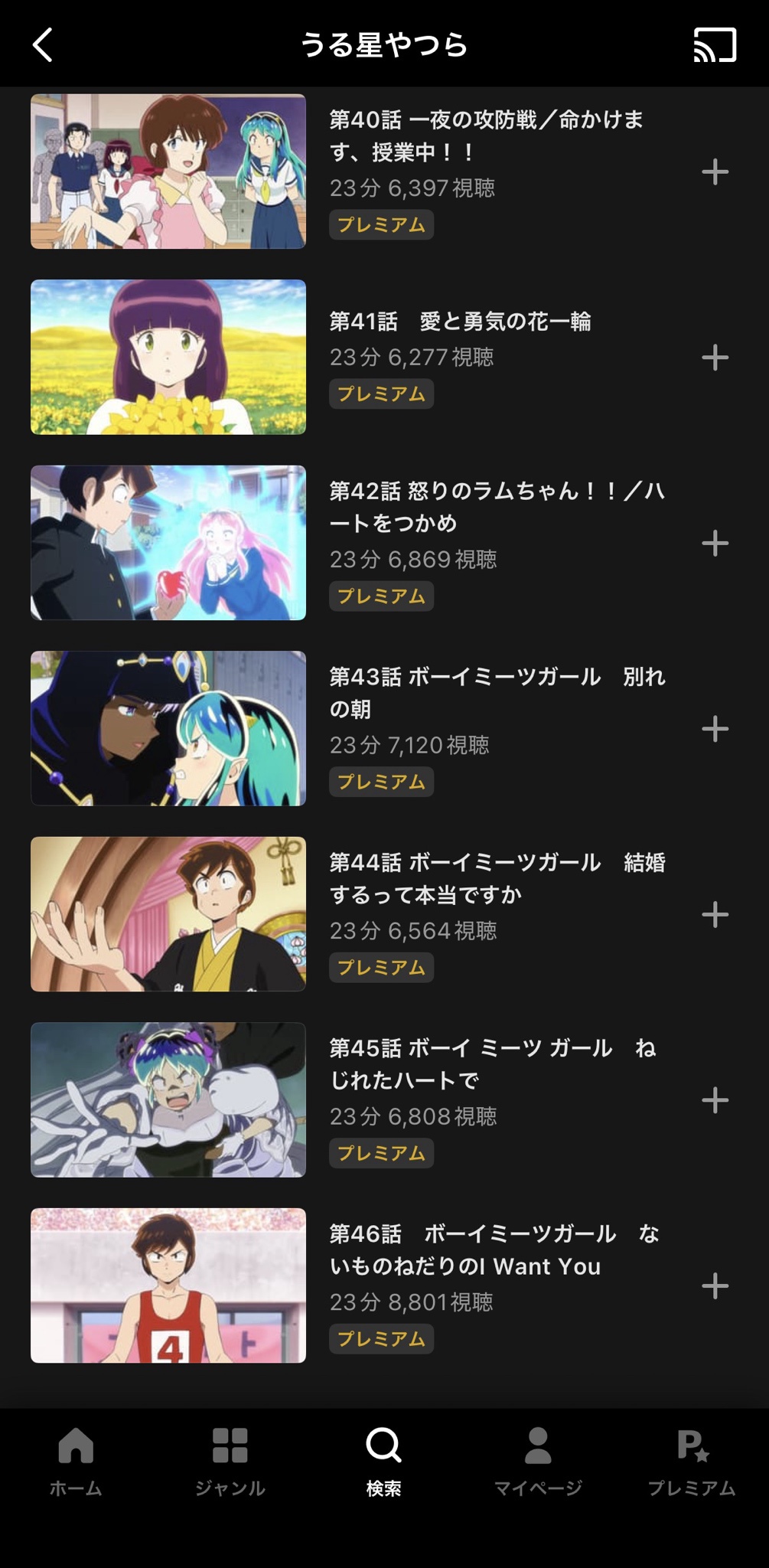769x1568 pixels.
Task: Add 第40話 to my list
Action: click(715, 171)
